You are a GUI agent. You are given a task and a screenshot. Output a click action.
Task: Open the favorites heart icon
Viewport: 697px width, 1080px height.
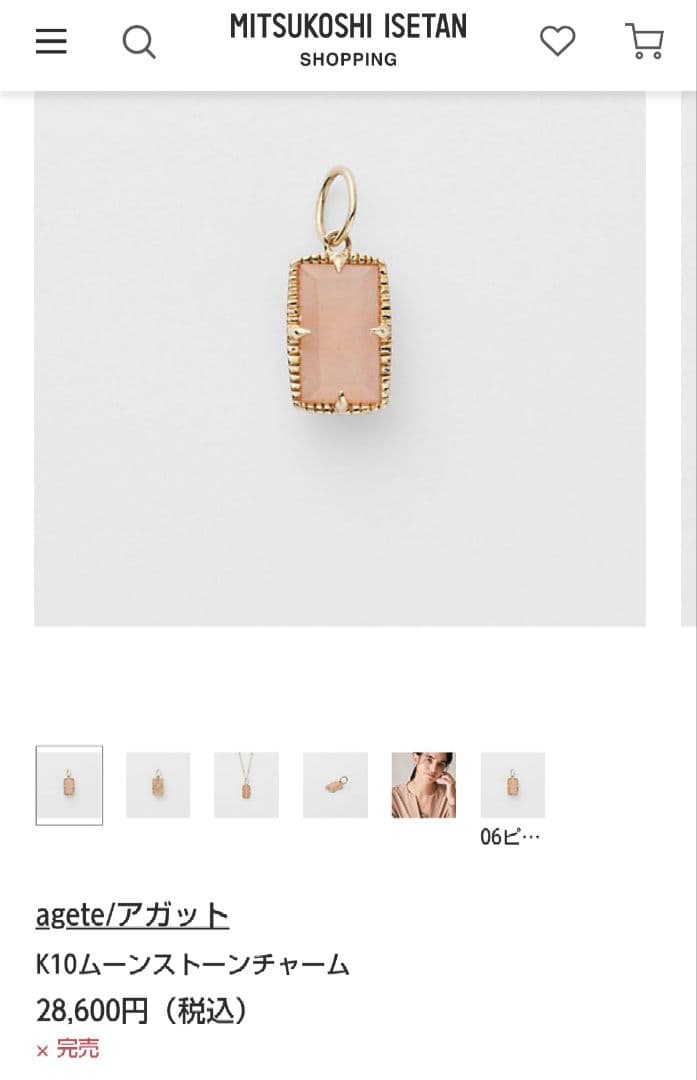pyautogui.click(x=557, y=41)
